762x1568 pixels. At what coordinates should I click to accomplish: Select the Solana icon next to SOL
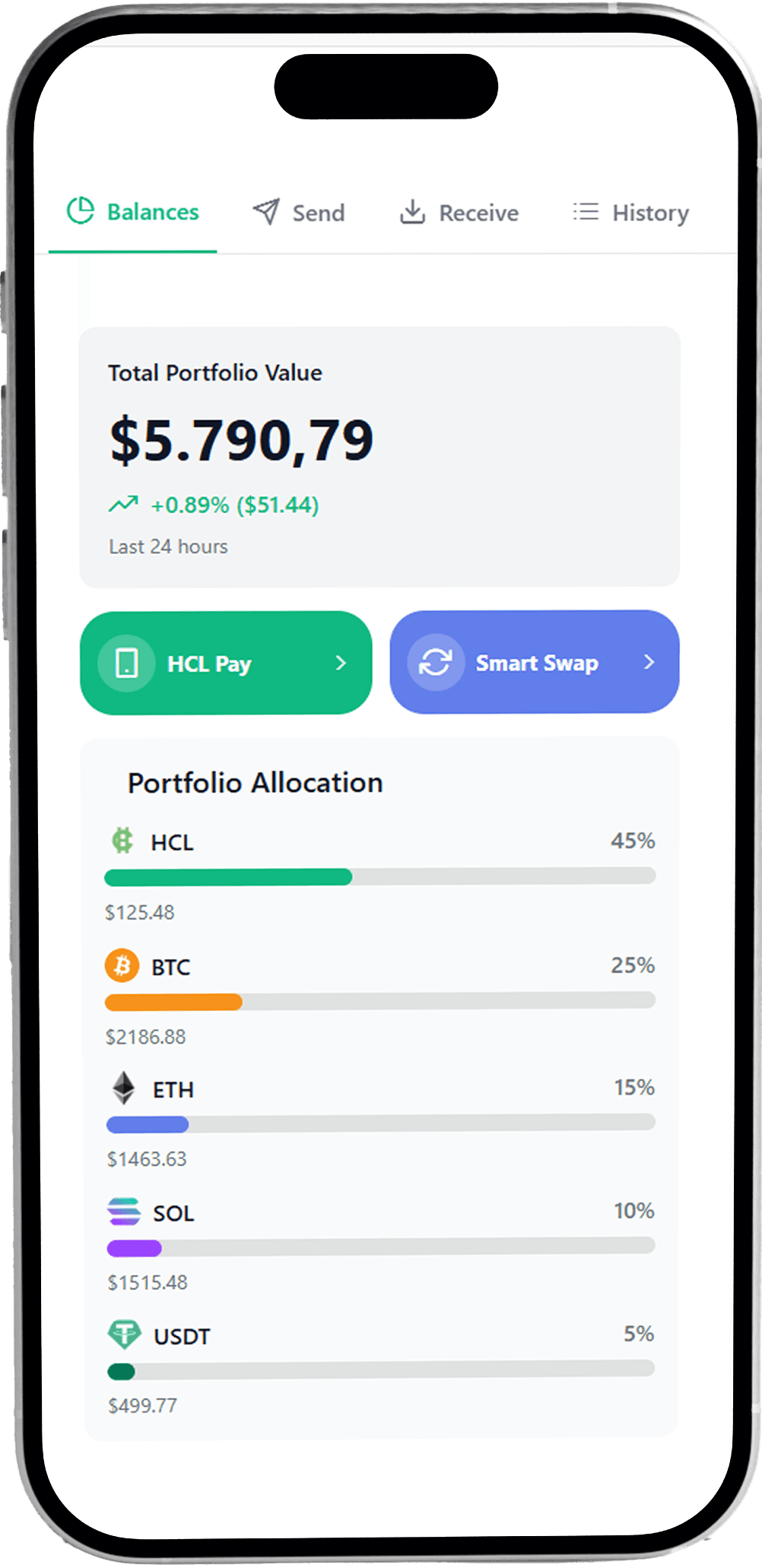(x=124, y=1212)
